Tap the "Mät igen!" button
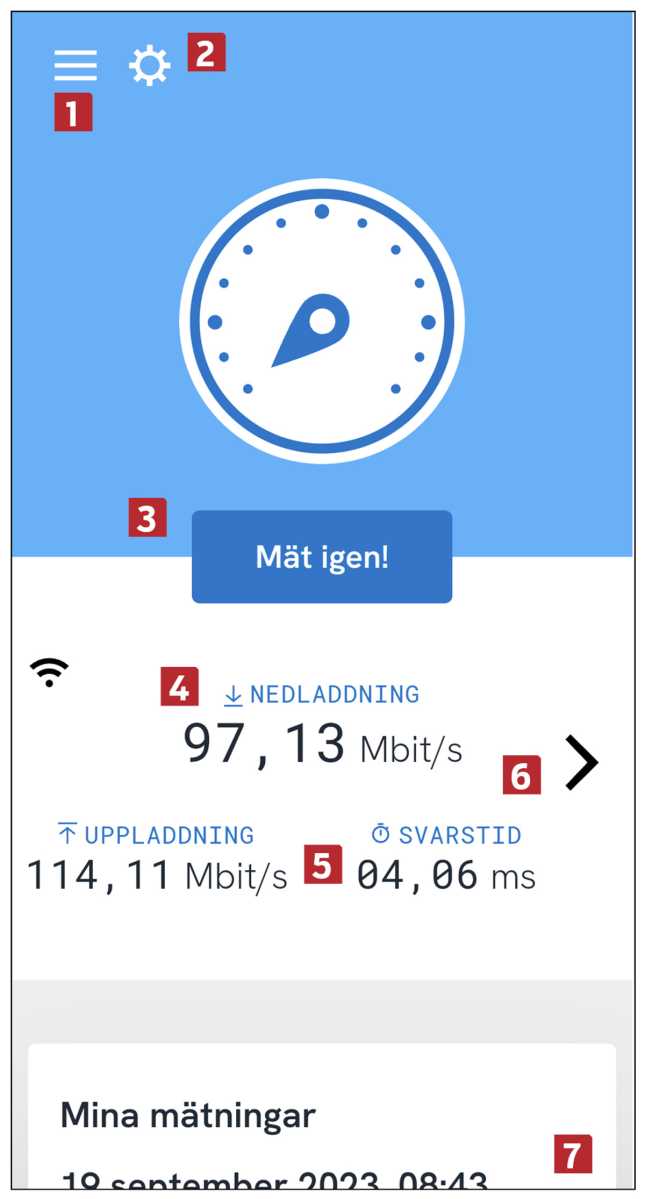This screenshot has height=1199, width=645. click(x=322, y=557)
